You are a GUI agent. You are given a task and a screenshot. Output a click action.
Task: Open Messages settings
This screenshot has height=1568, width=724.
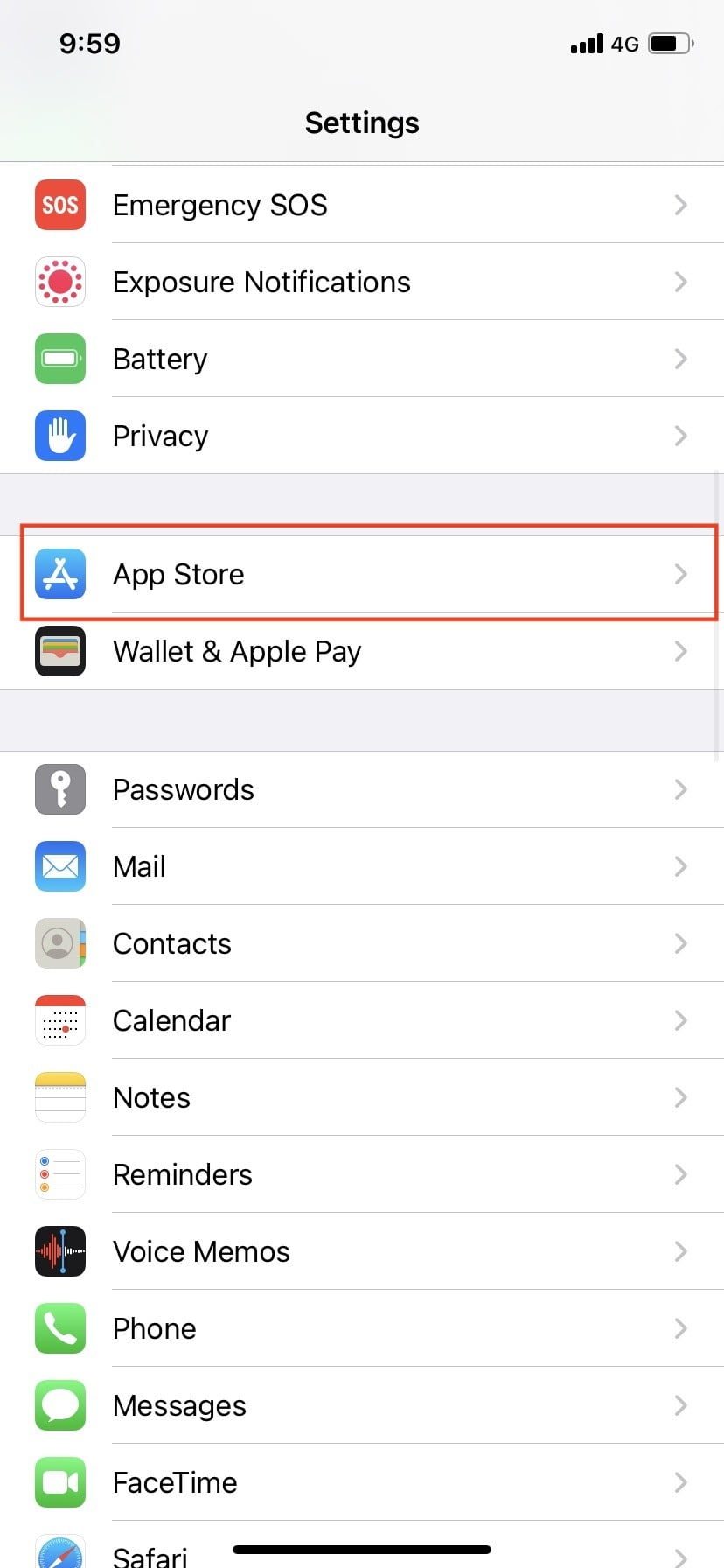tap(362, 1405)
